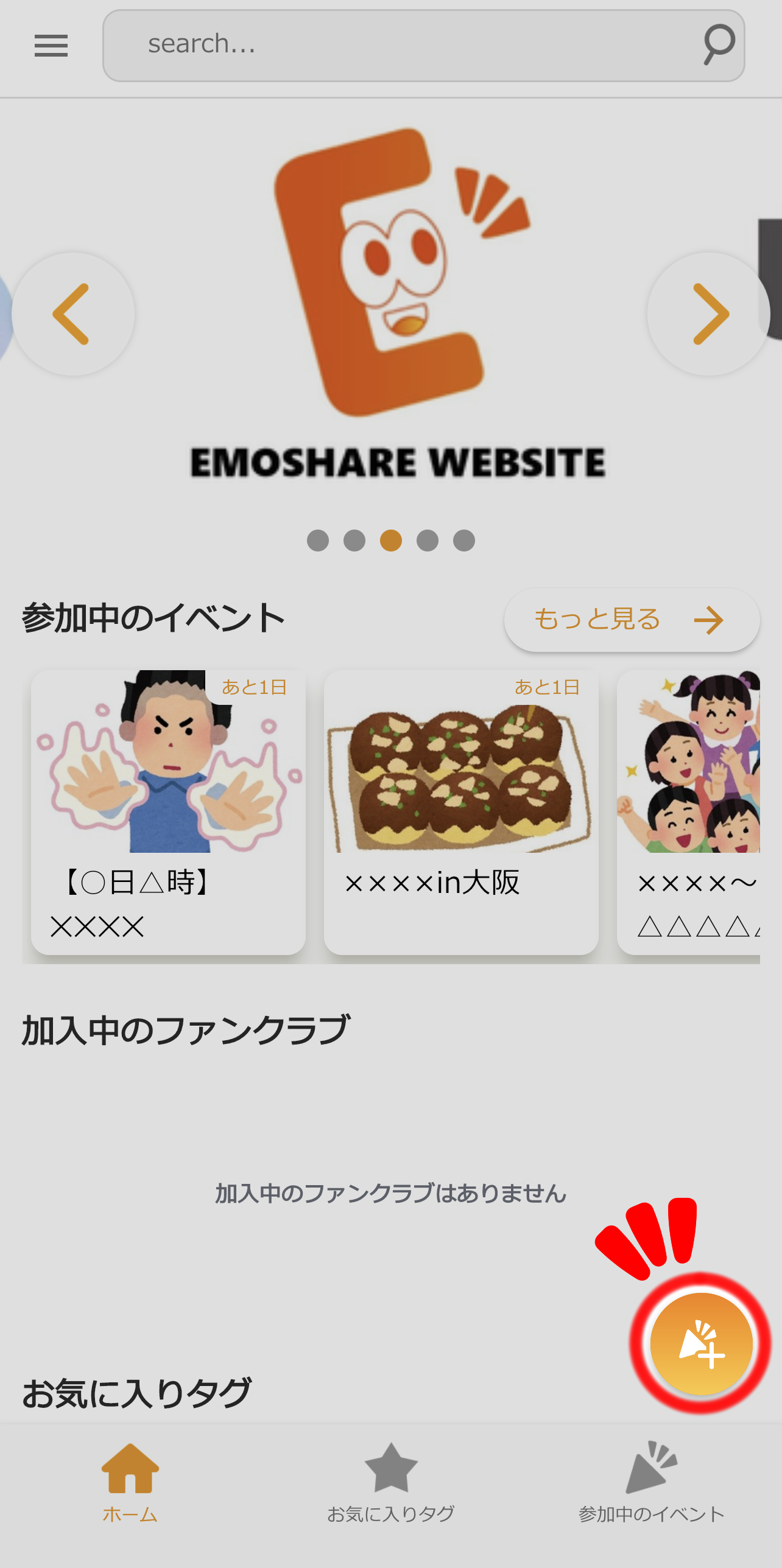The height and width of the screenshot is (1568, 782).
Task: Jump to the fifth carousel dot
Action: 464,541
